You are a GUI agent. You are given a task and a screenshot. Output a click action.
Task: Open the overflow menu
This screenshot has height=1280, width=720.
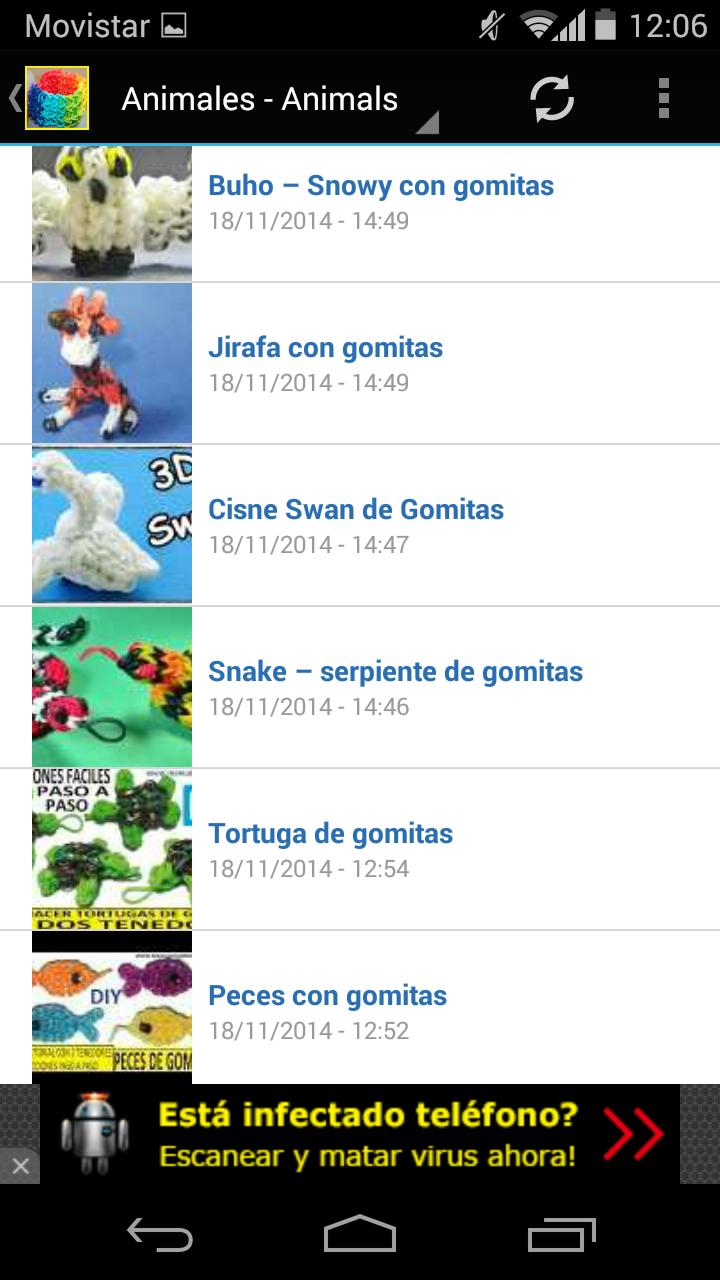point(665,99)
